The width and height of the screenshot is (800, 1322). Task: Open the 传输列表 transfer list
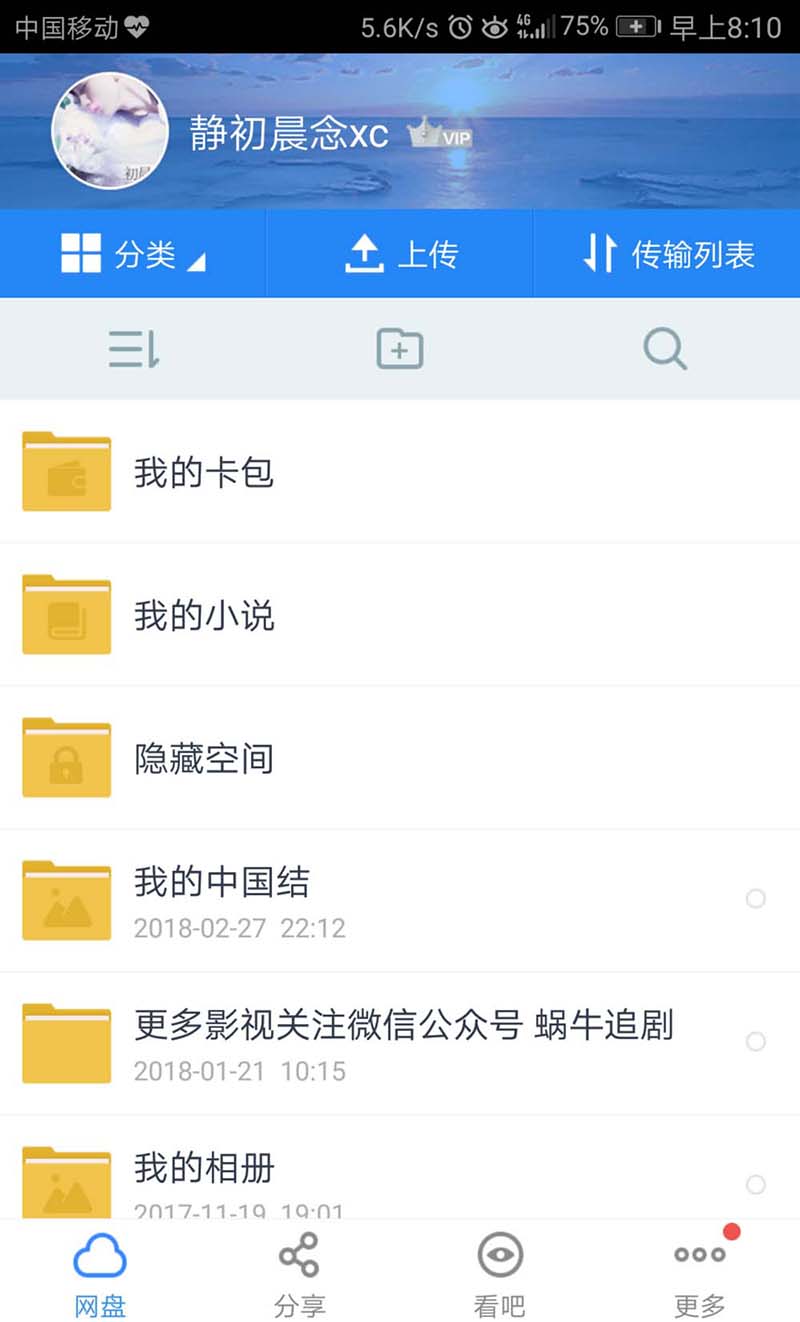(x=667, y=254)
